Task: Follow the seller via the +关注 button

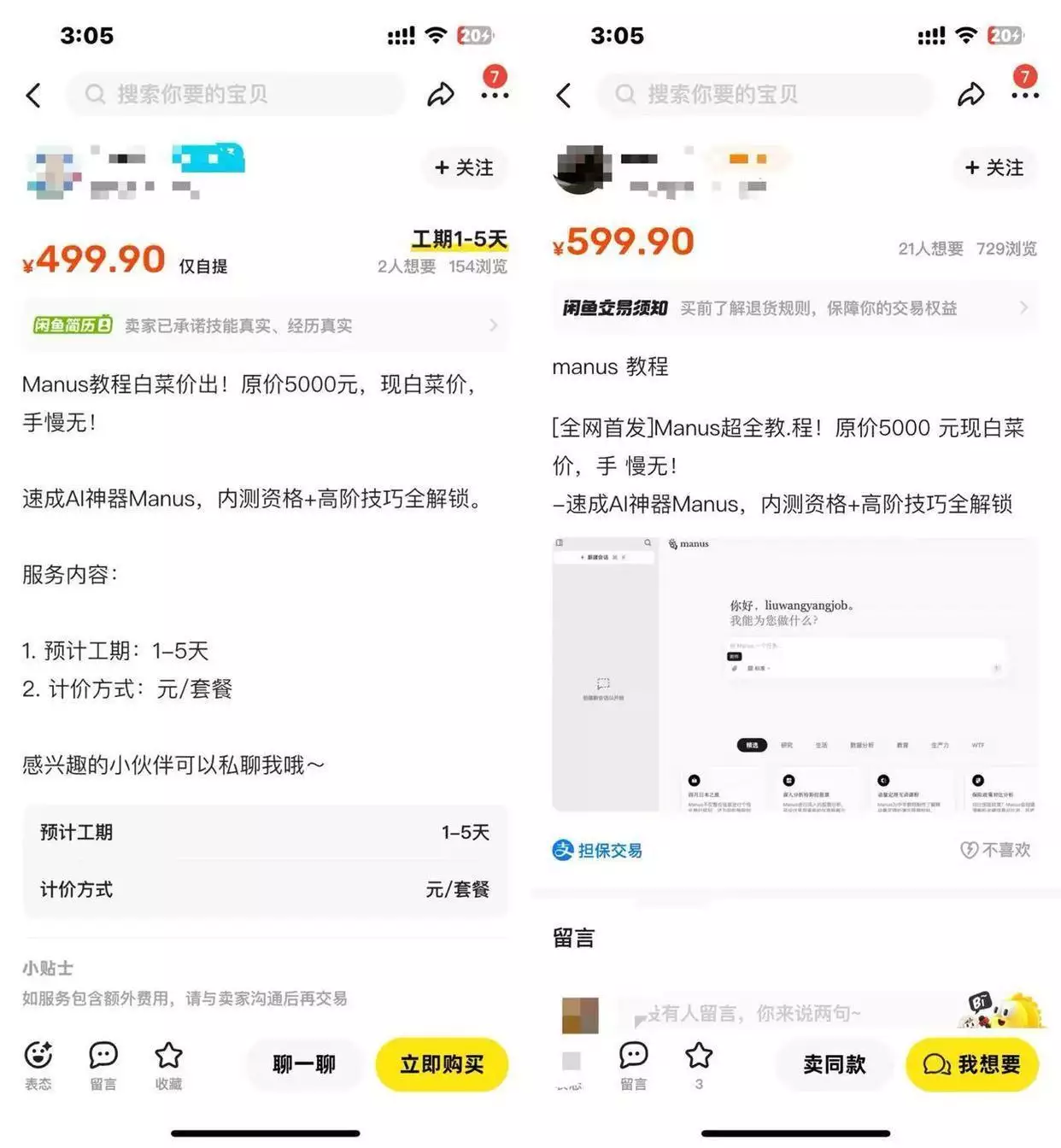Action: click(x=462, y=168)
